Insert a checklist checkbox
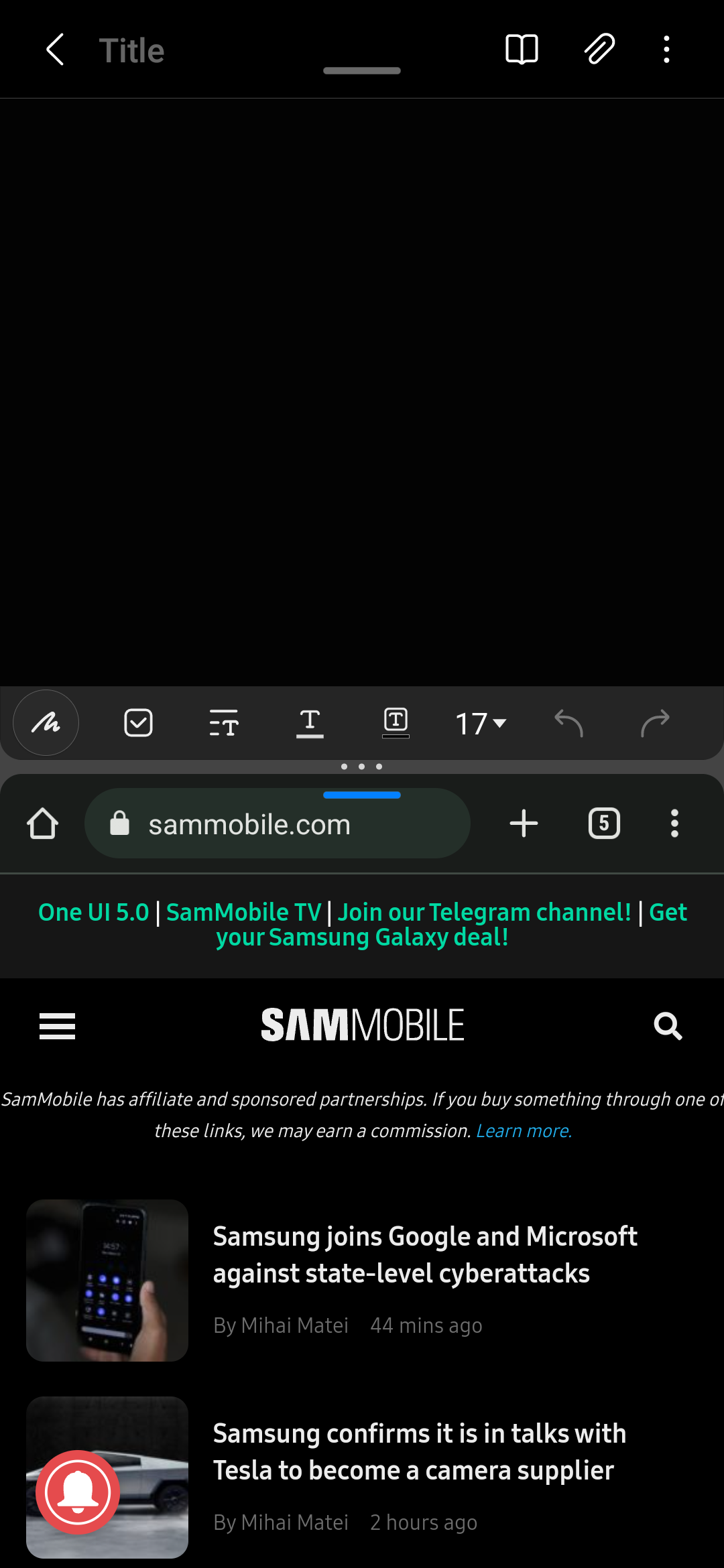724x1568 pixels. point(139,723)
